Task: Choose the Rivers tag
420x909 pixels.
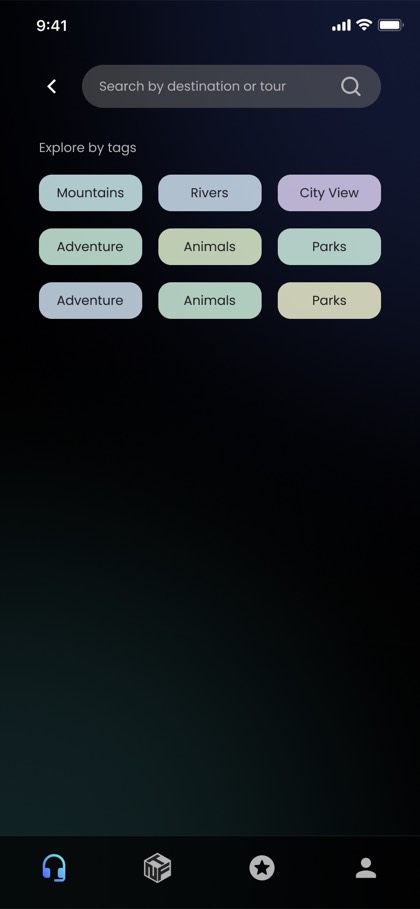Action: (x=210, y=193)
